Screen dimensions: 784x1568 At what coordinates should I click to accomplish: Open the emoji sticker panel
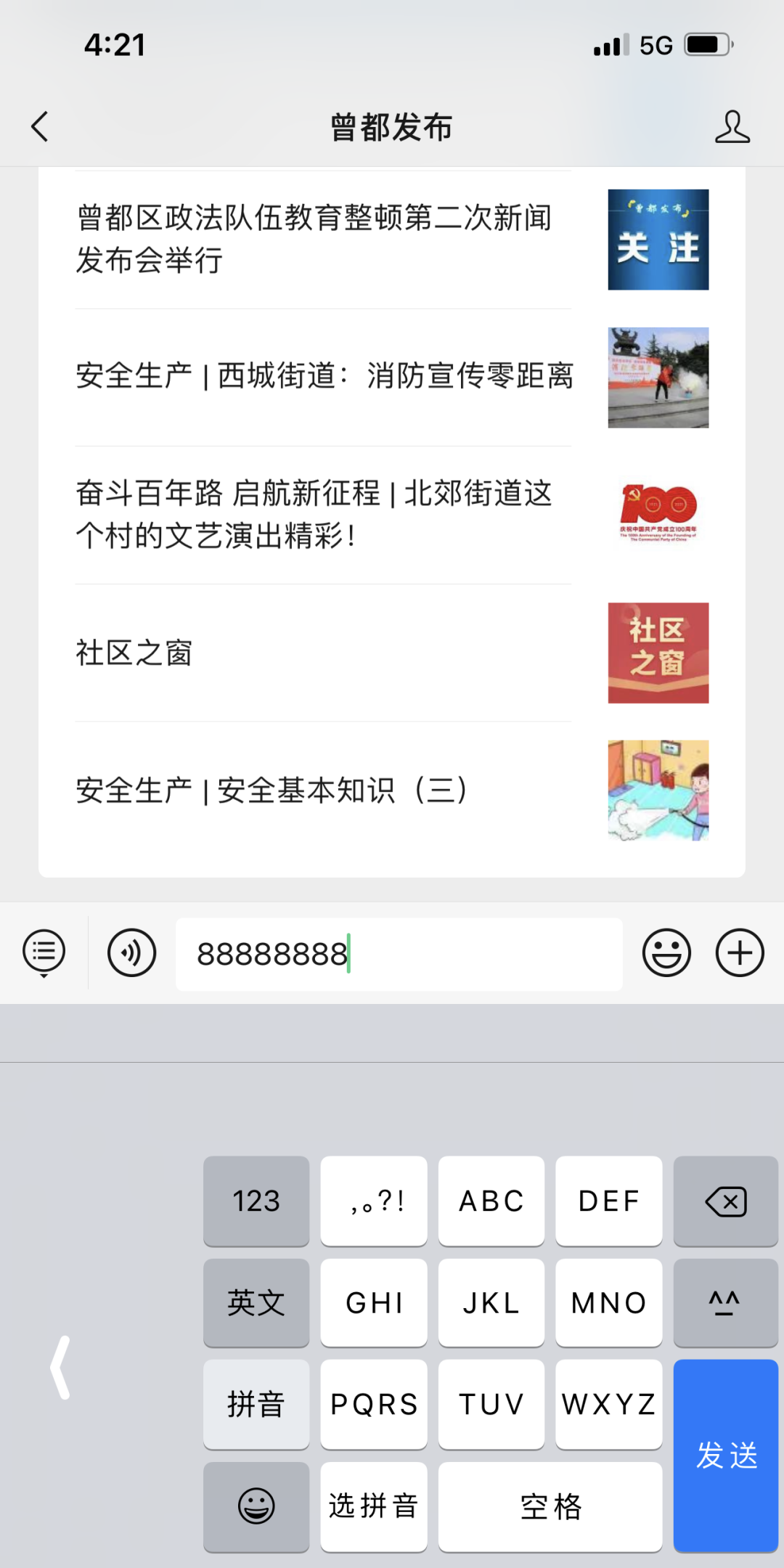pyautogui.click(x=666, y=953)
